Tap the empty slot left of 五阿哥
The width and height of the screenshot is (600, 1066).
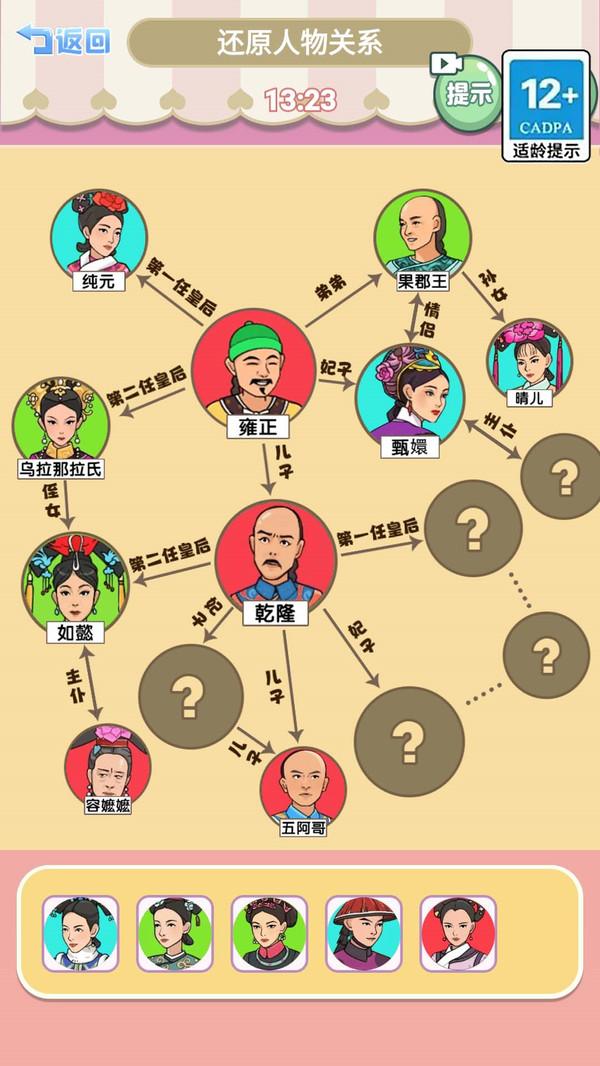coord(190,696)
